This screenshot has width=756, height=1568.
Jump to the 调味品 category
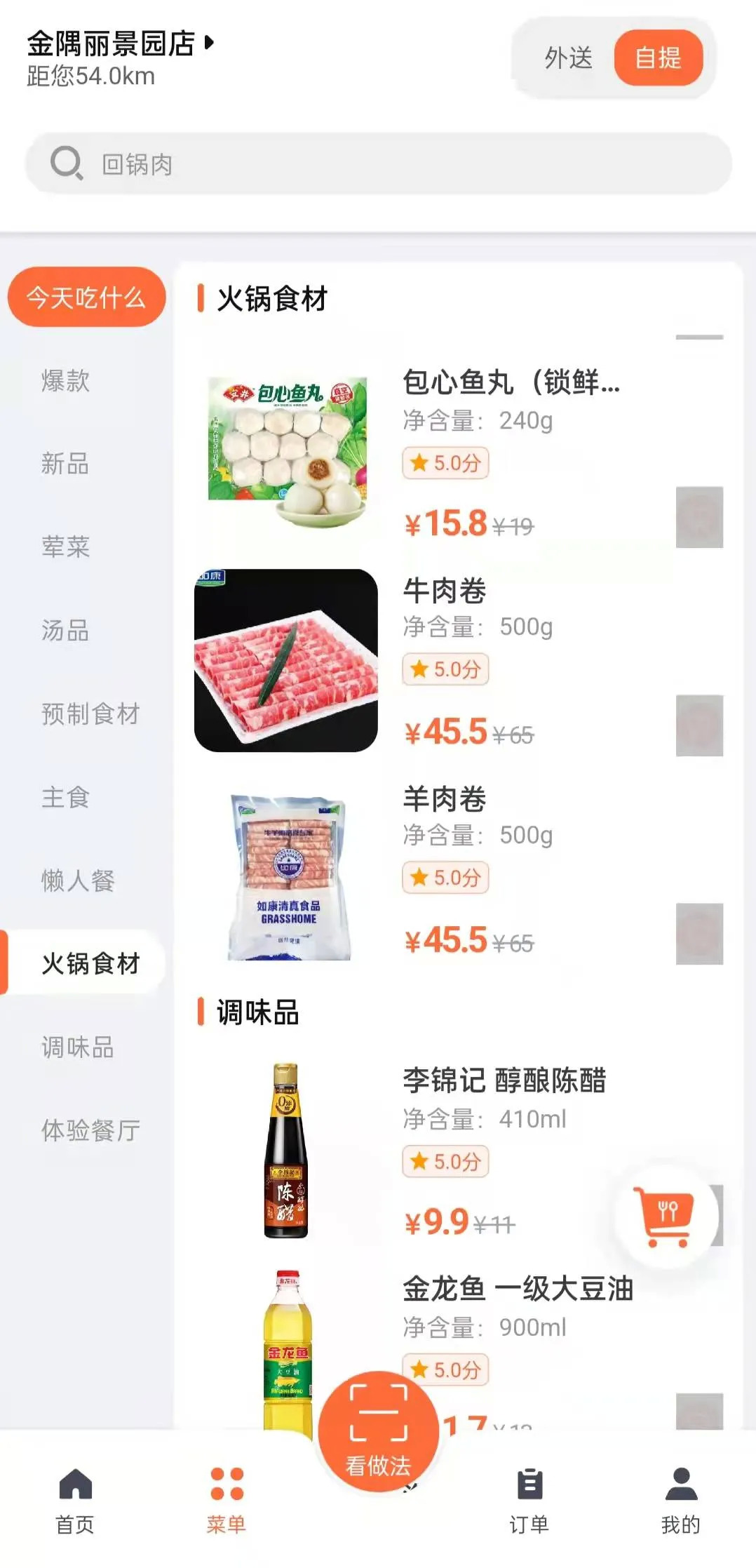coord(78,1047)
